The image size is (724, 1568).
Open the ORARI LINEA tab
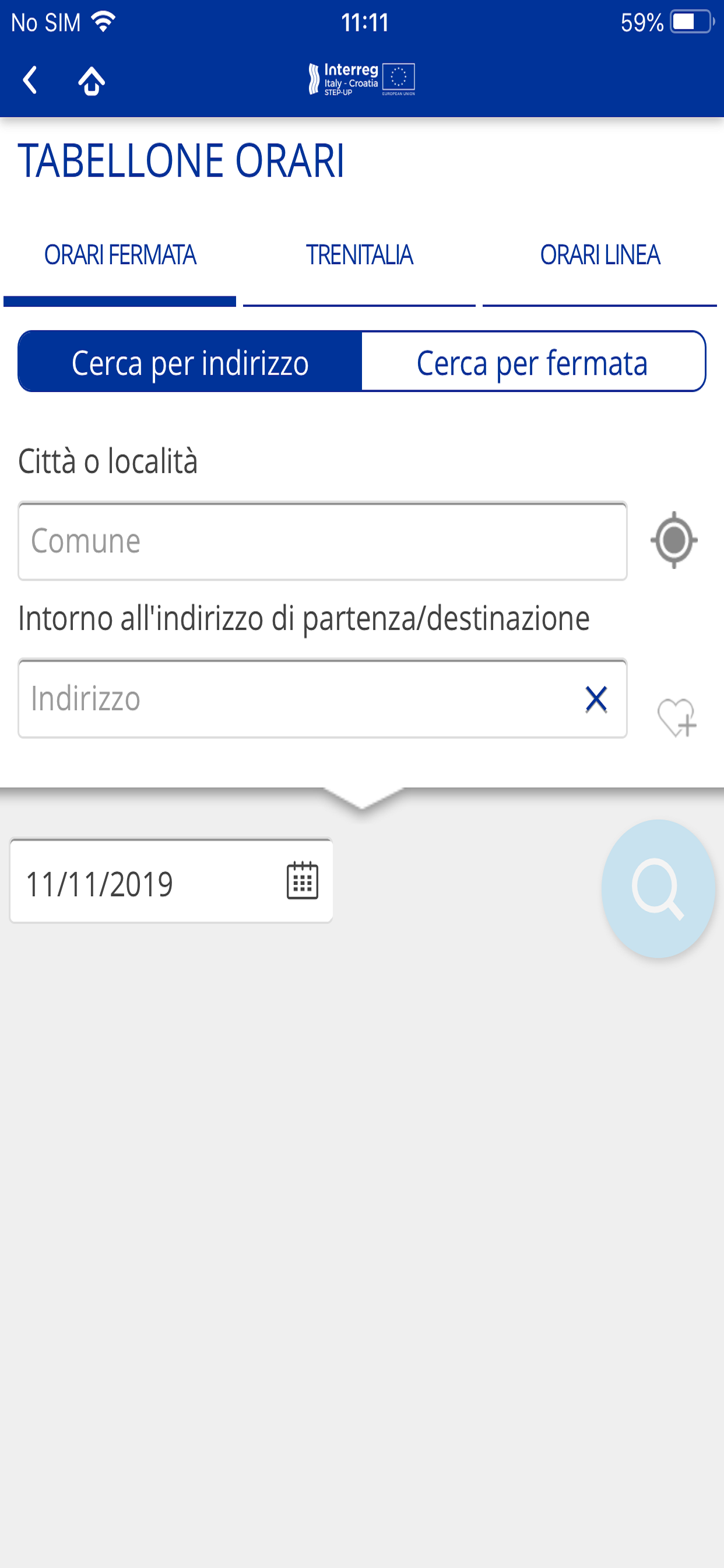coord(599,253)
